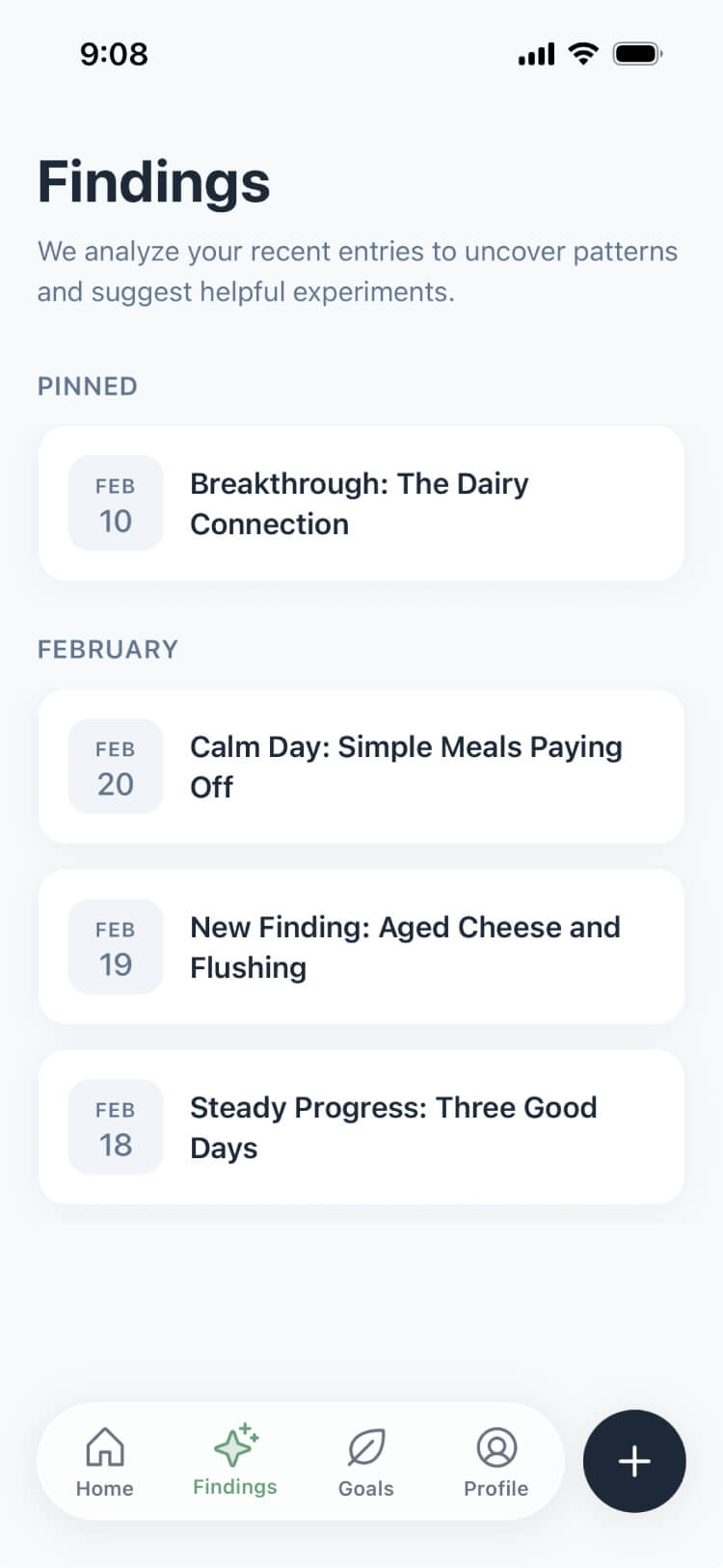Tap the FEBRUARY section header

coord(107,649)
